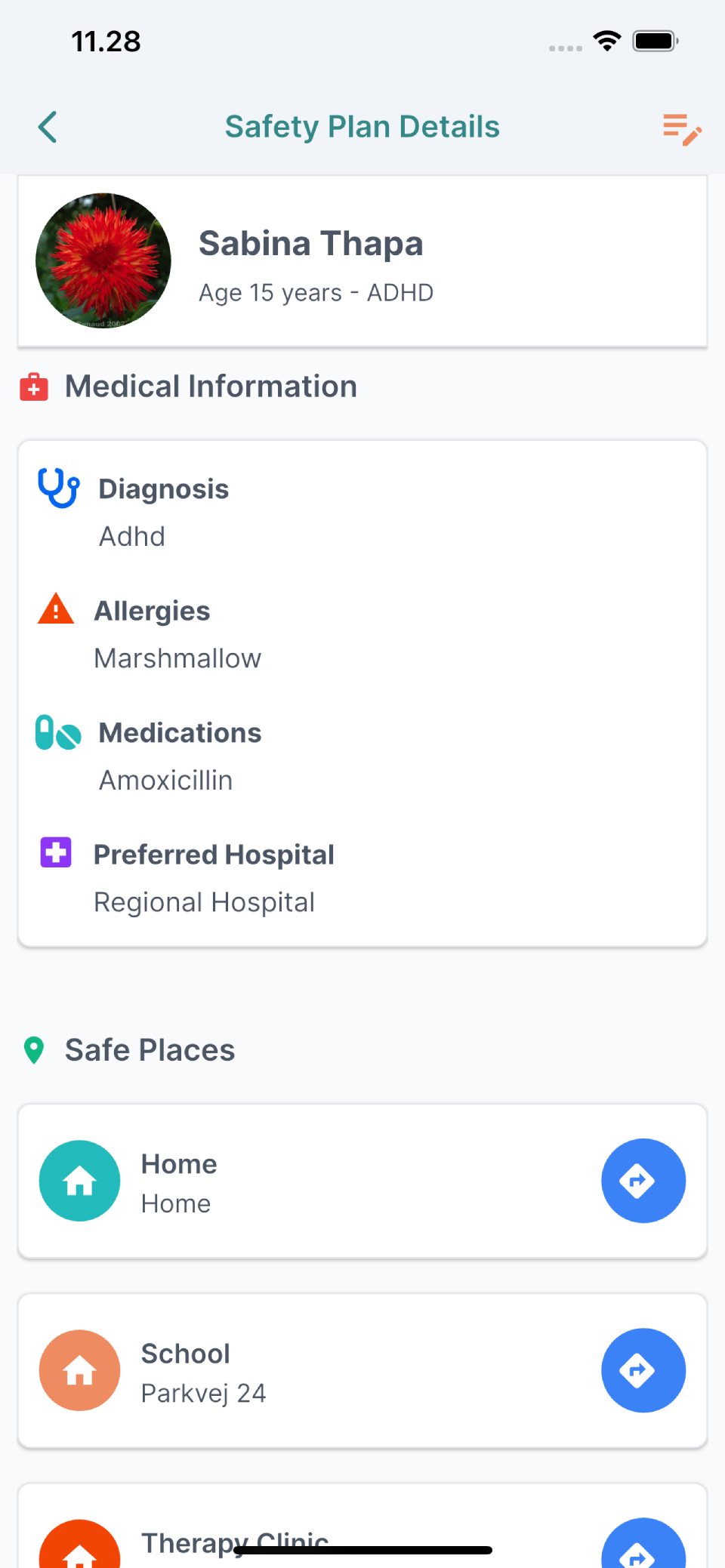
Task: Open directions for School at Parkvej 24
Action: (643, 1370)
